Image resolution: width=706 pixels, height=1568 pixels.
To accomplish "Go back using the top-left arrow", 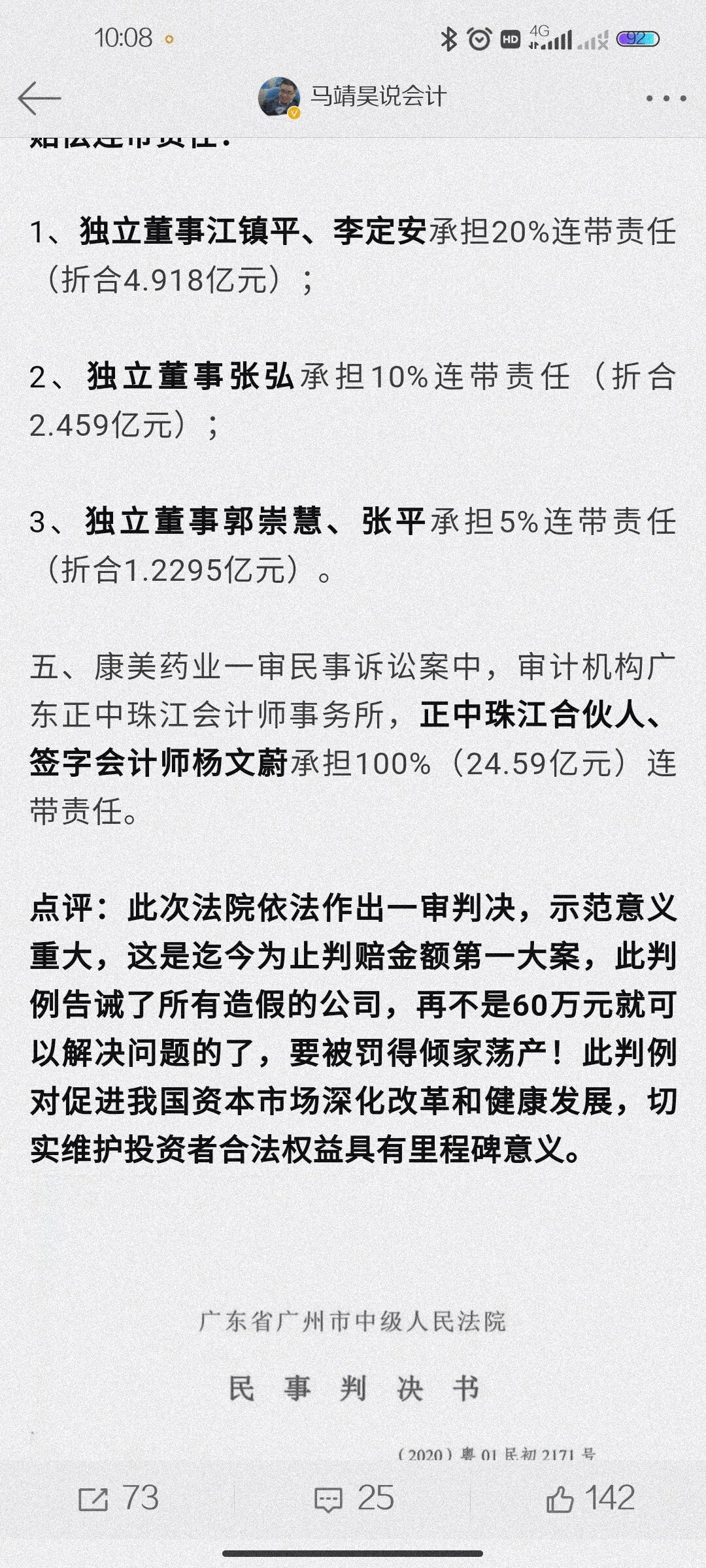I will pyautogui.click(x=39, y=98).
